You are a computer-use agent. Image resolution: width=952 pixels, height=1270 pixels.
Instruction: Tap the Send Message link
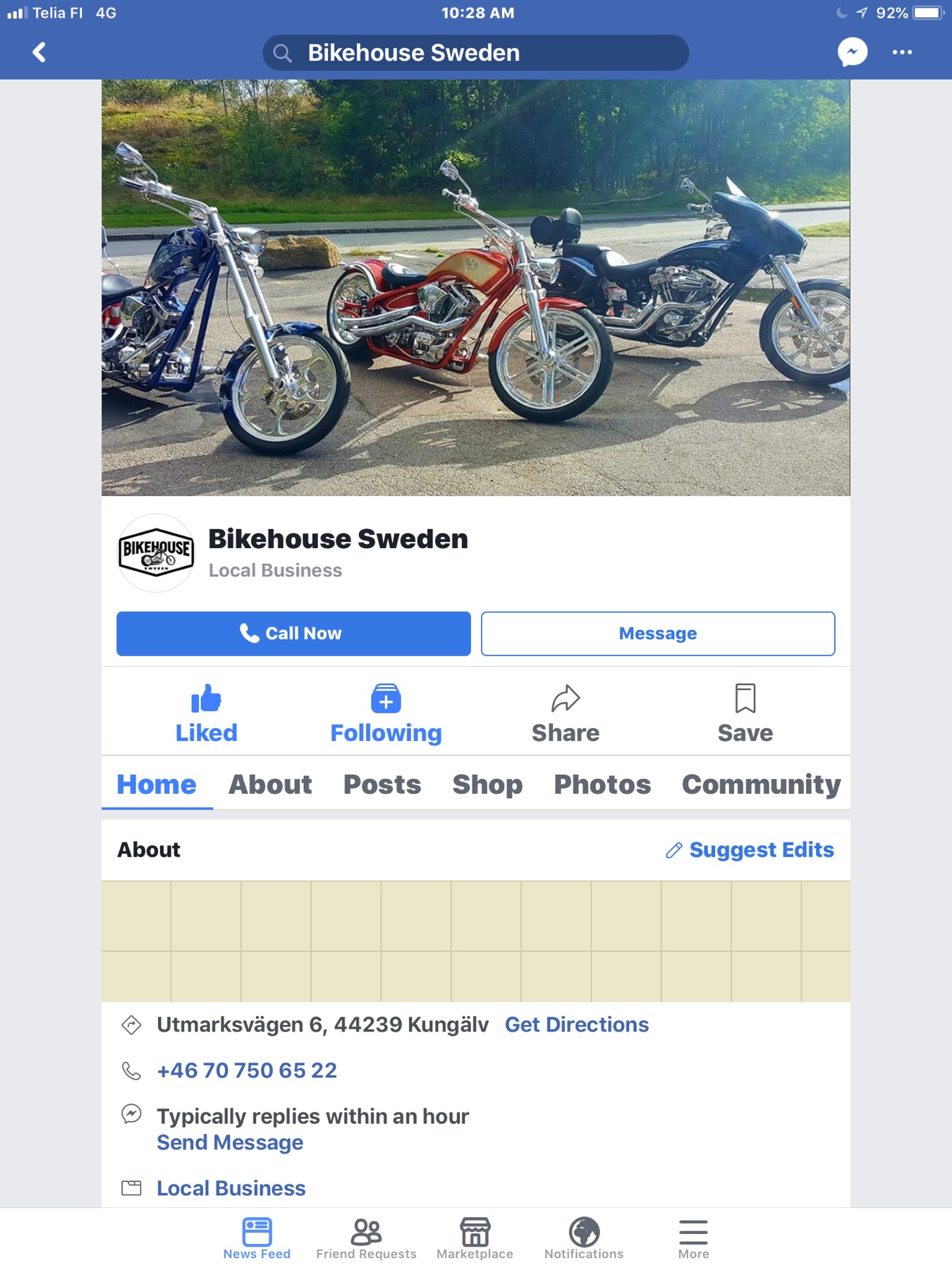pos(230,1142)
